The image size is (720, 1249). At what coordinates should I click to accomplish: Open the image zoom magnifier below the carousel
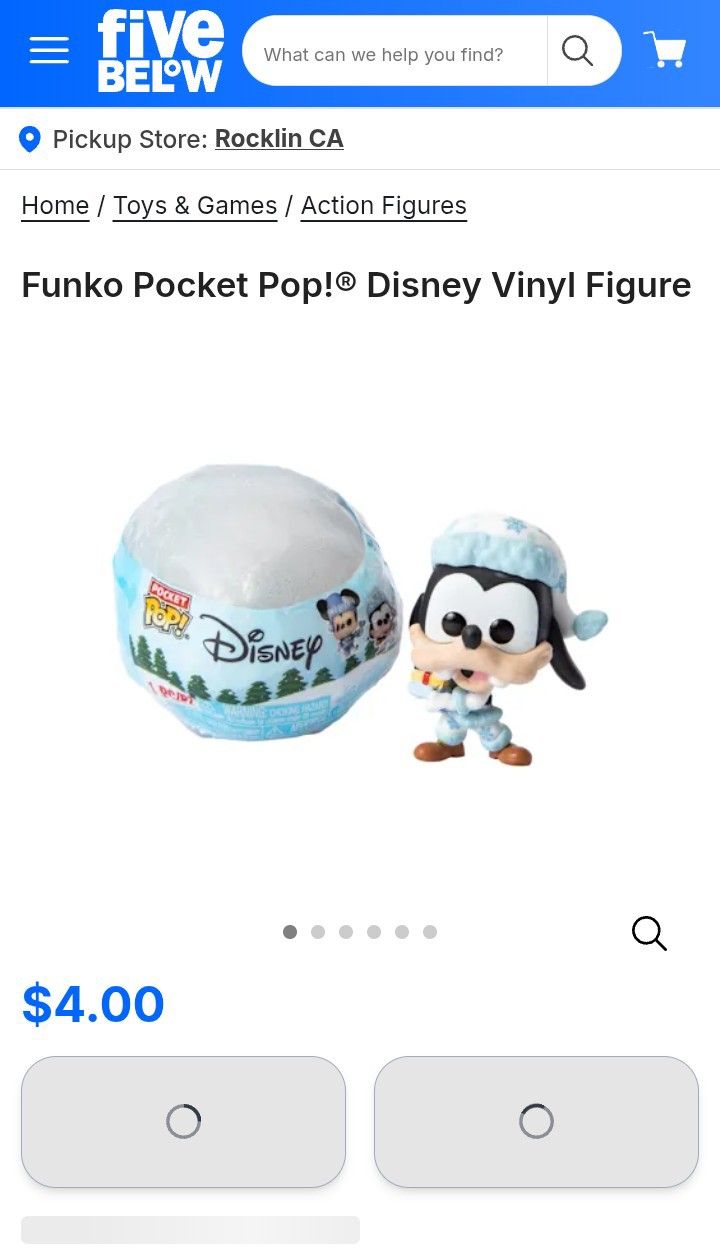[648, 933]
